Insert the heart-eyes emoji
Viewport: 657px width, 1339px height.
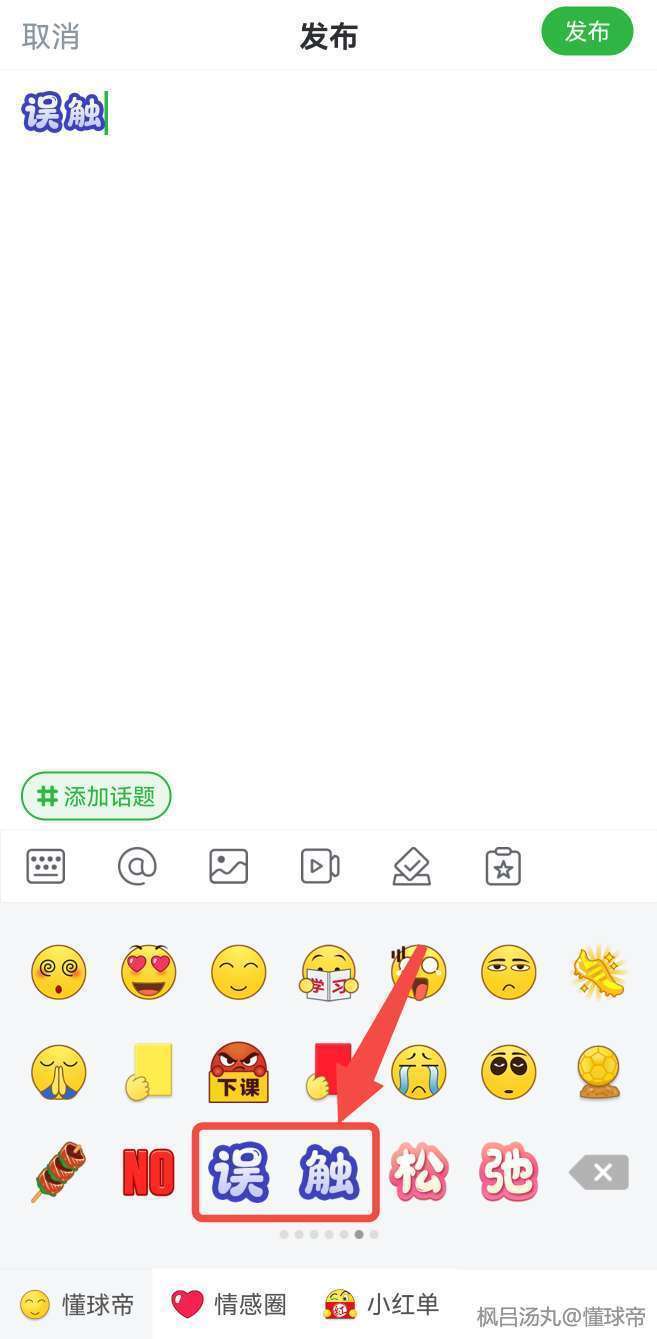pyautogui.click(x=149, y=971)
